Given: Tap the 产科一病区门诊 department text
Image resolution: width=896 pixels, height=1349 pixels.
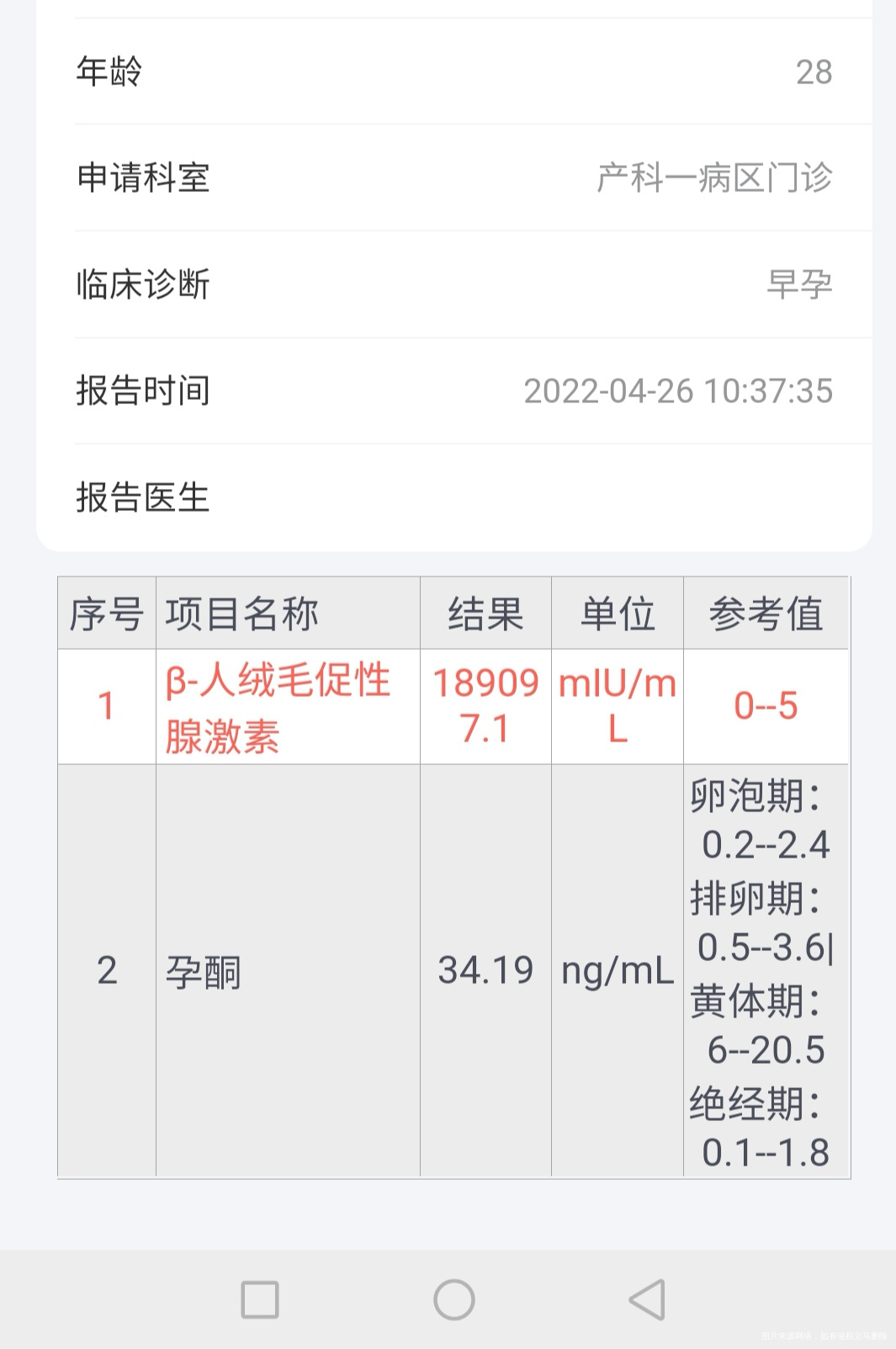Looking at the screenshot, I should pyautogui.click(x=713, y=179).
